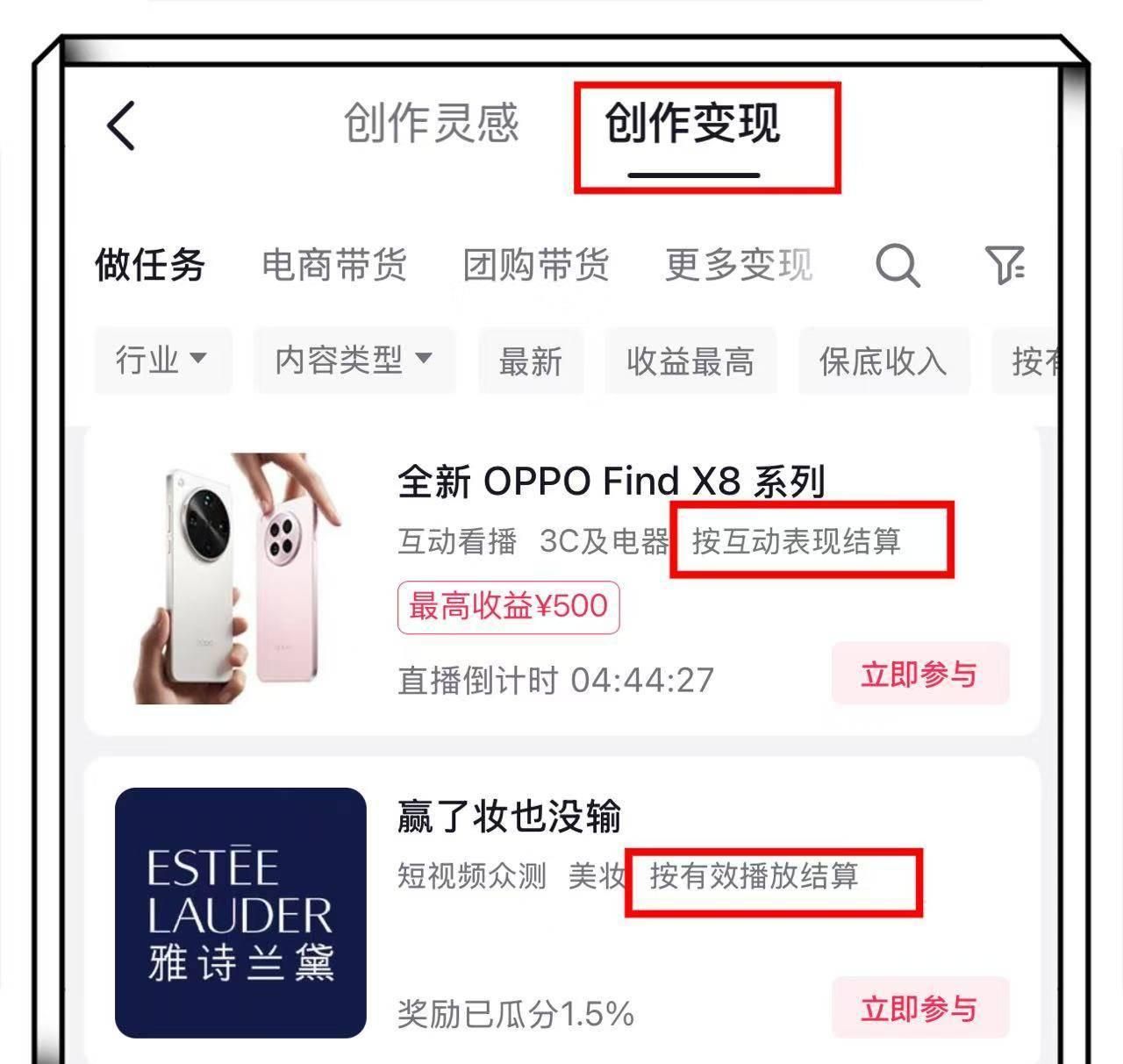The height and width of the screenshot is (1064, 1123).
Task: Open the filter funnel icon
Action: tap(1005, 264)
